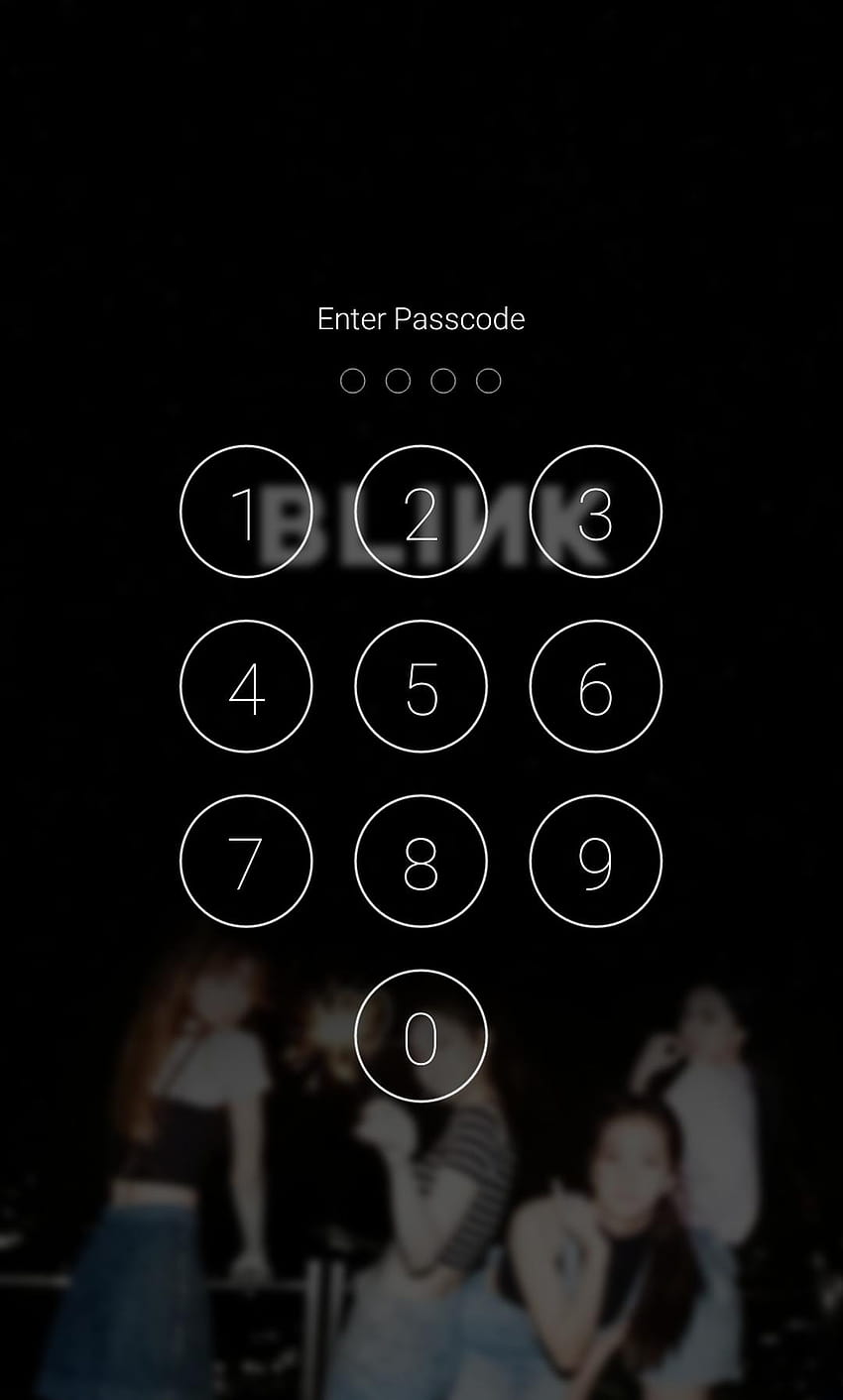
Task: Enter digit 6 on the keypad
Action: click(x=596, y=686)
